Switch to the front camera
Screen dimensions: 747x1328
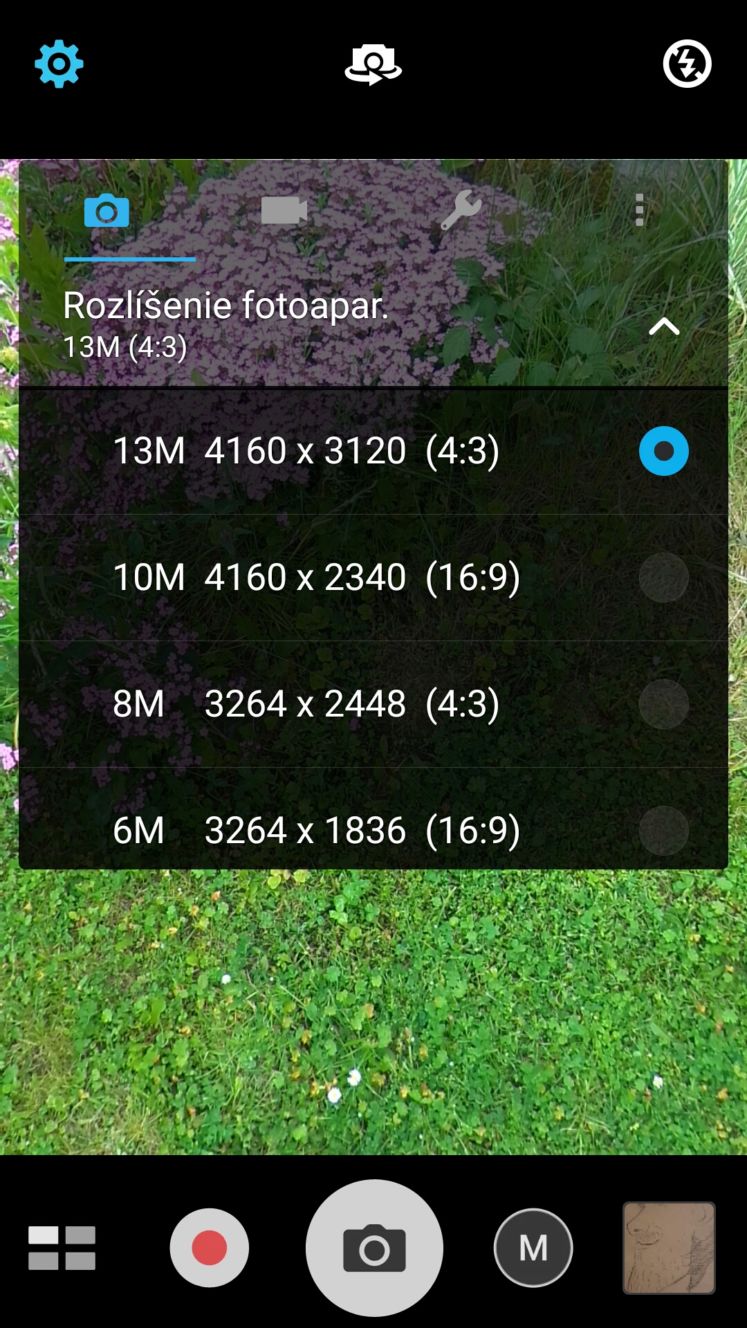(373, 65)
